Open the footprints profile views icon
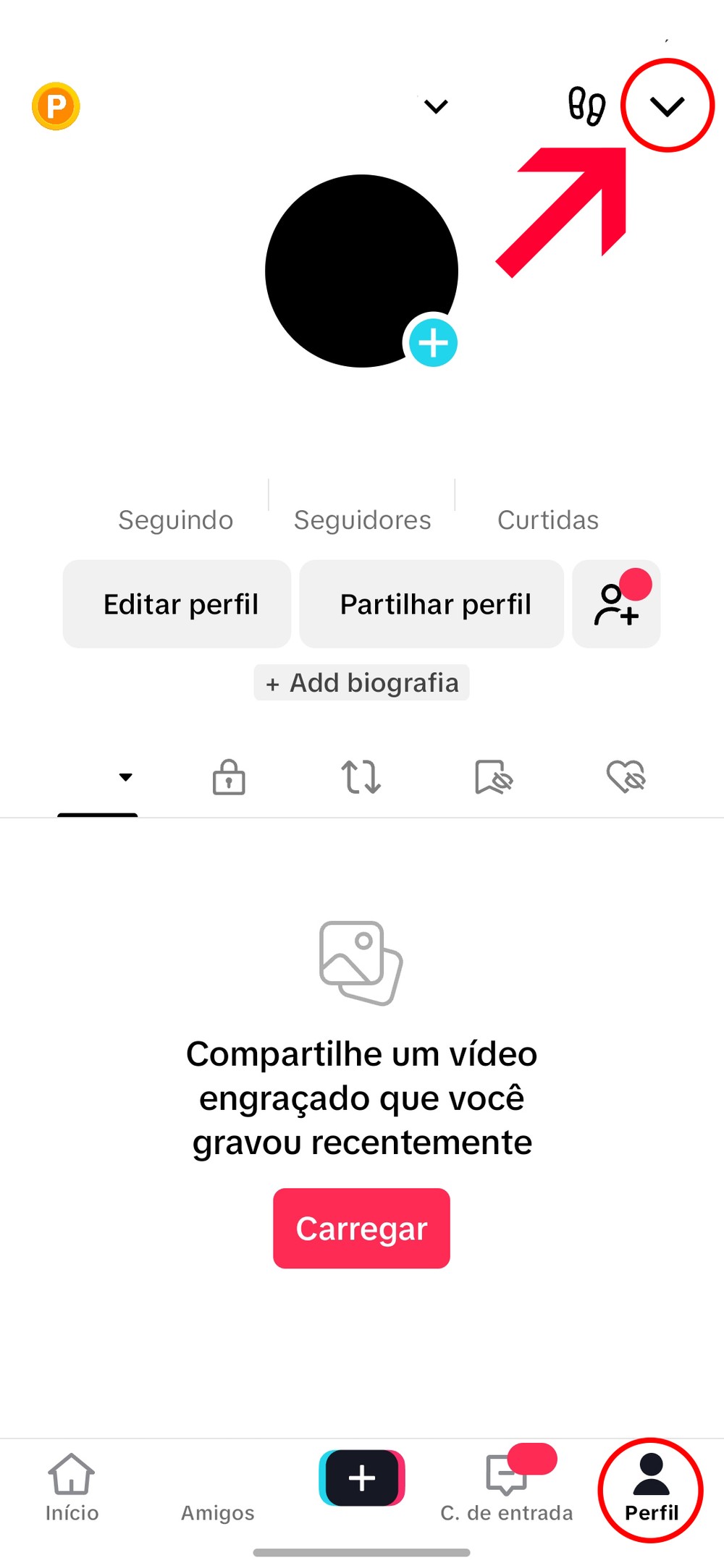Screen dimensions: 724x1568 586,106
